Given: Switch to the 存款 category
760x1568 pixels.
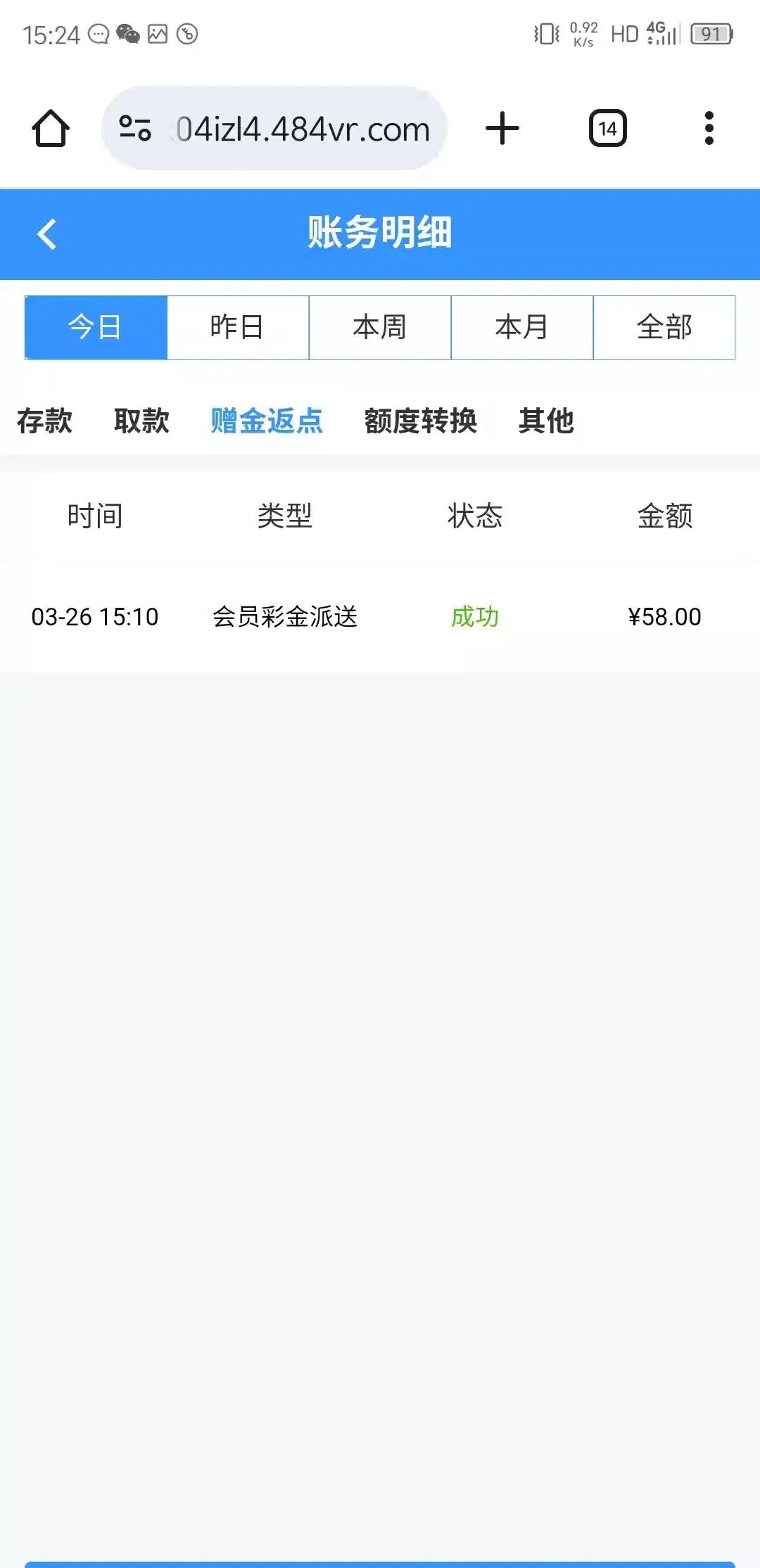Looking at the screenshot, I should pyautogui.click(x=44, y=421).
